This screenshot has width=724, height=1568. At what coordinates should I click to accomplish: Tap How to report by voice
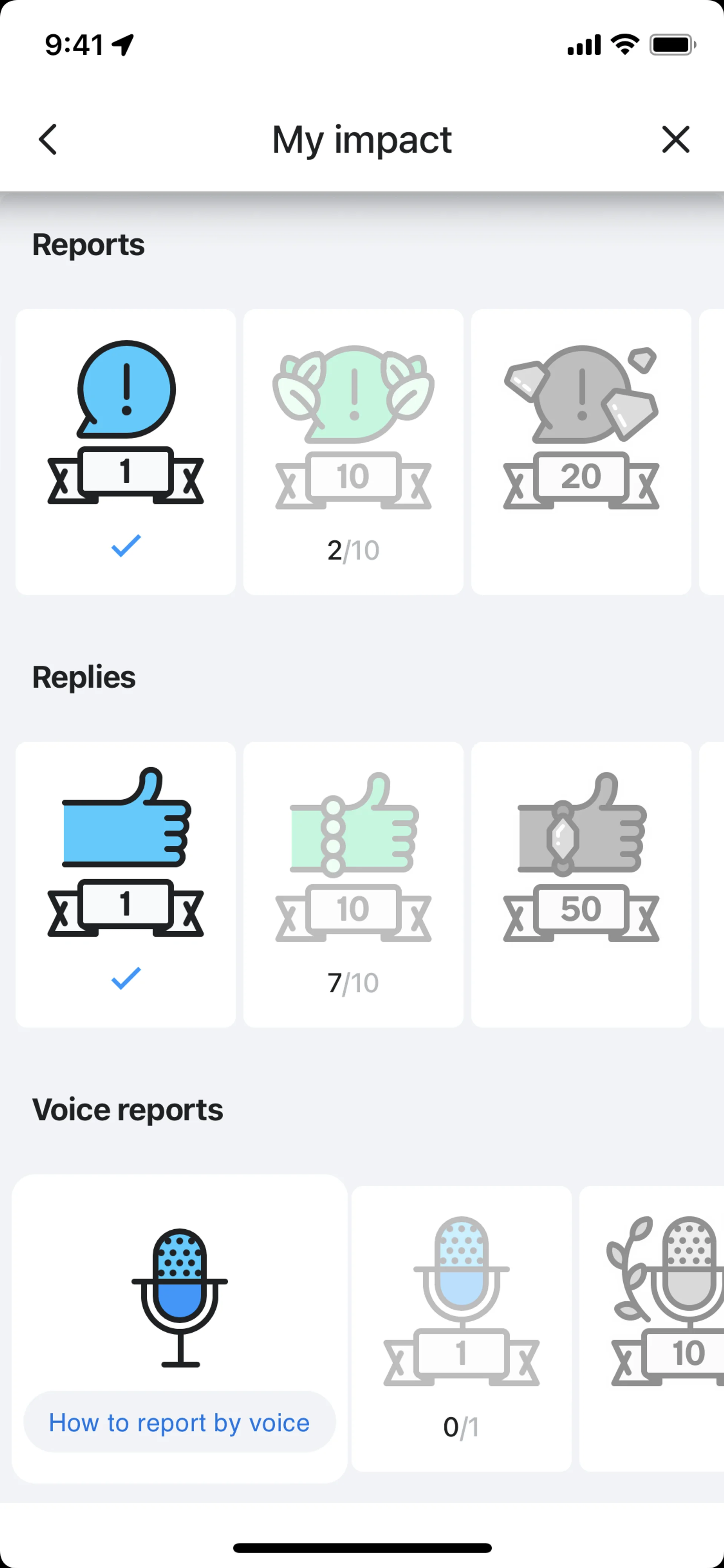(x=179, y=1423)
